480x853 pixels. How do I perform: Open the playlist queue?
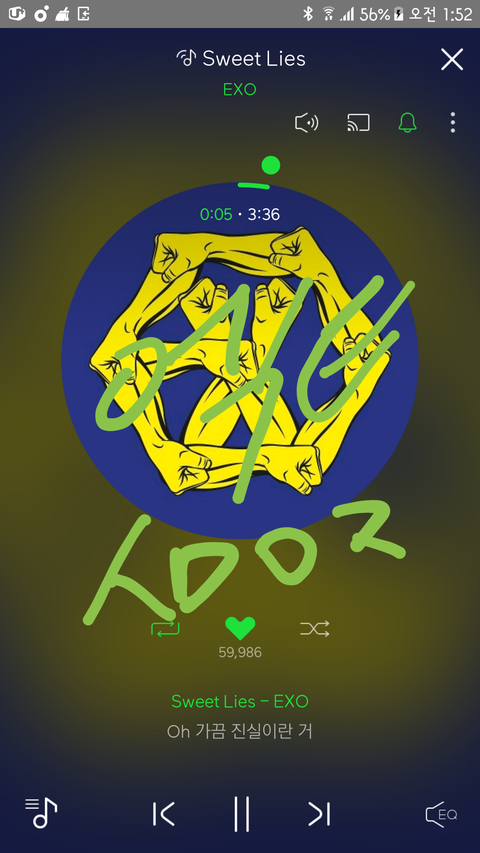[x=41, y=813]
